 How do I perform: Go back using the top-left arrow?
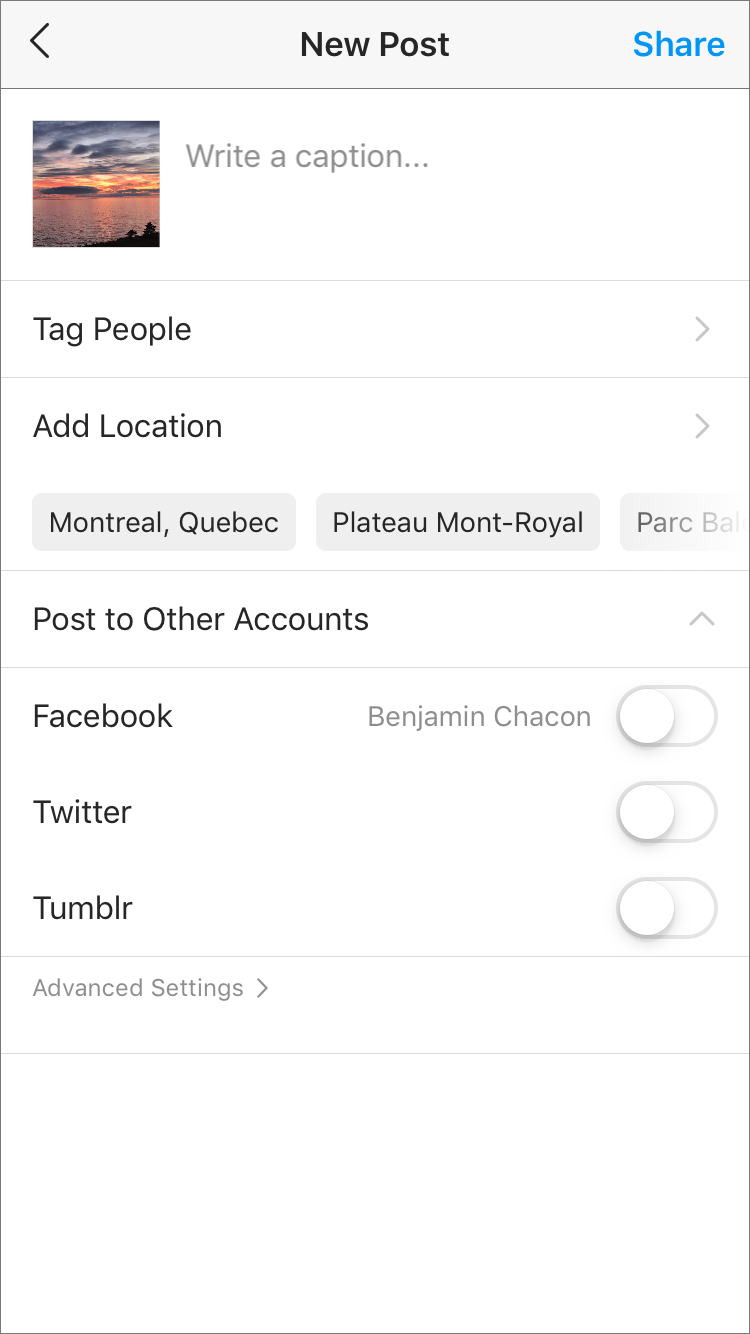point(40,43)
